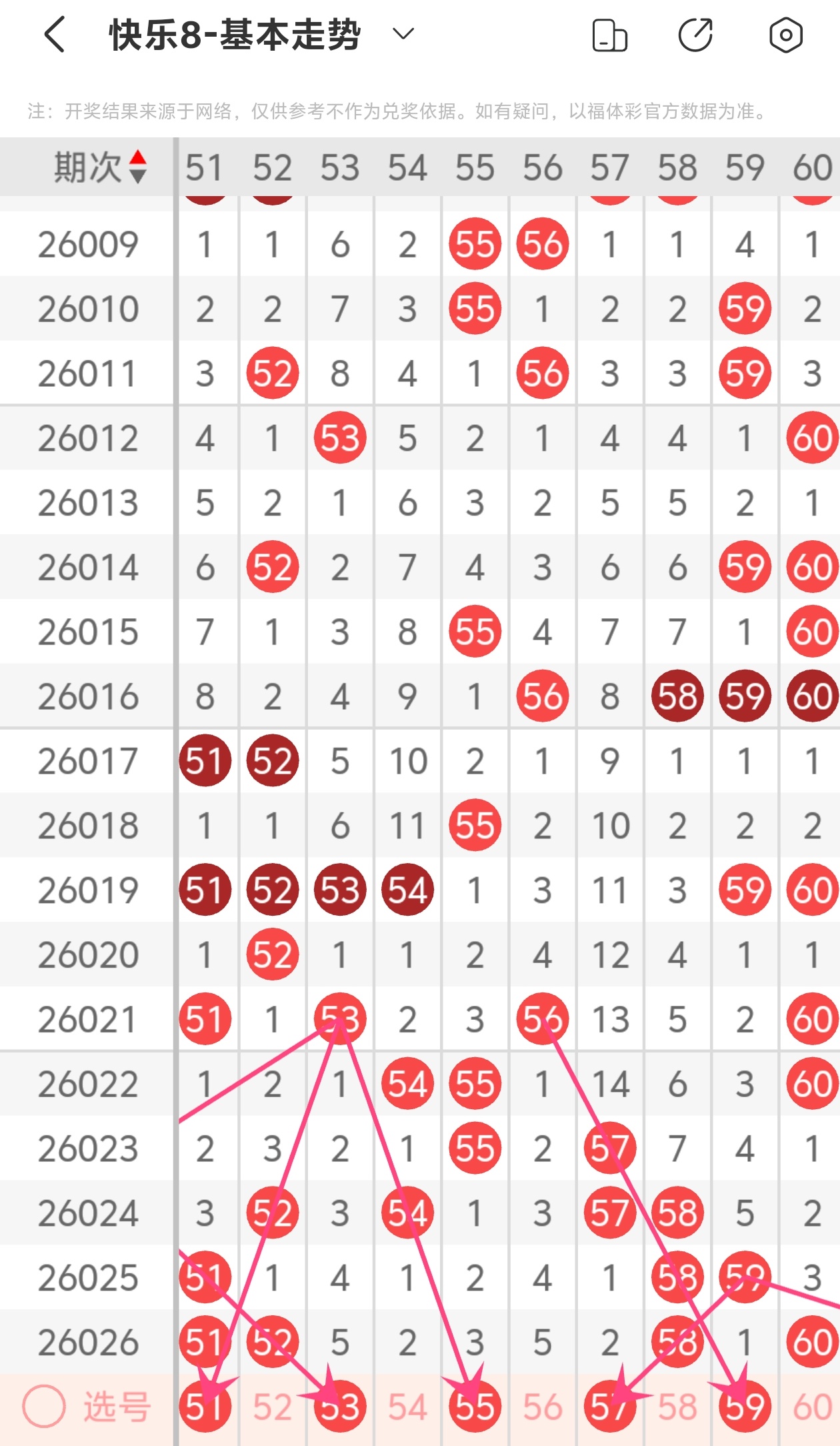
Task: Add number 58 in the 选号 row
Action: [x=677, y=1407]
